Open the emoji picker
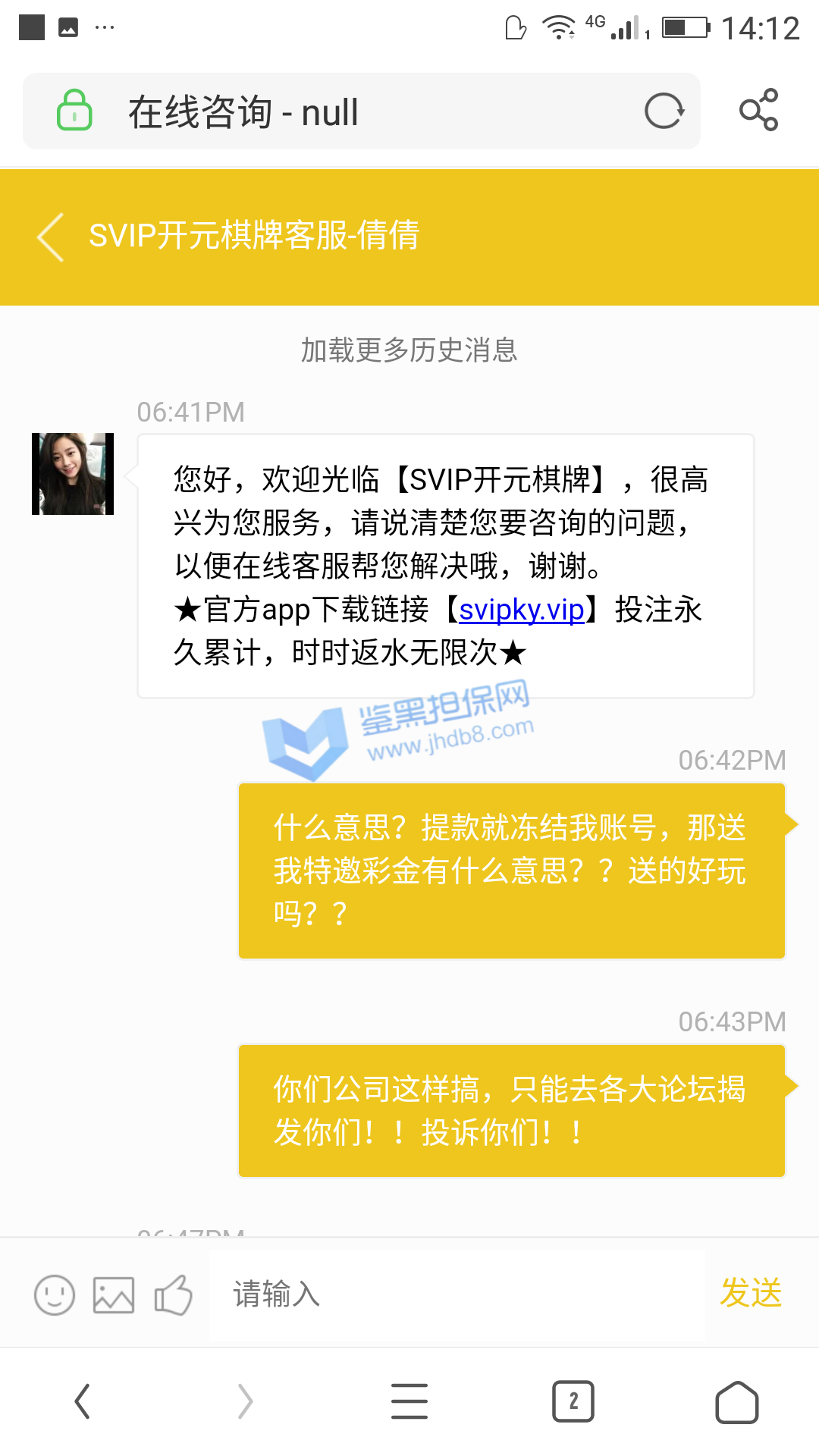The image size is (819, 1456). tap(55, 1294)
